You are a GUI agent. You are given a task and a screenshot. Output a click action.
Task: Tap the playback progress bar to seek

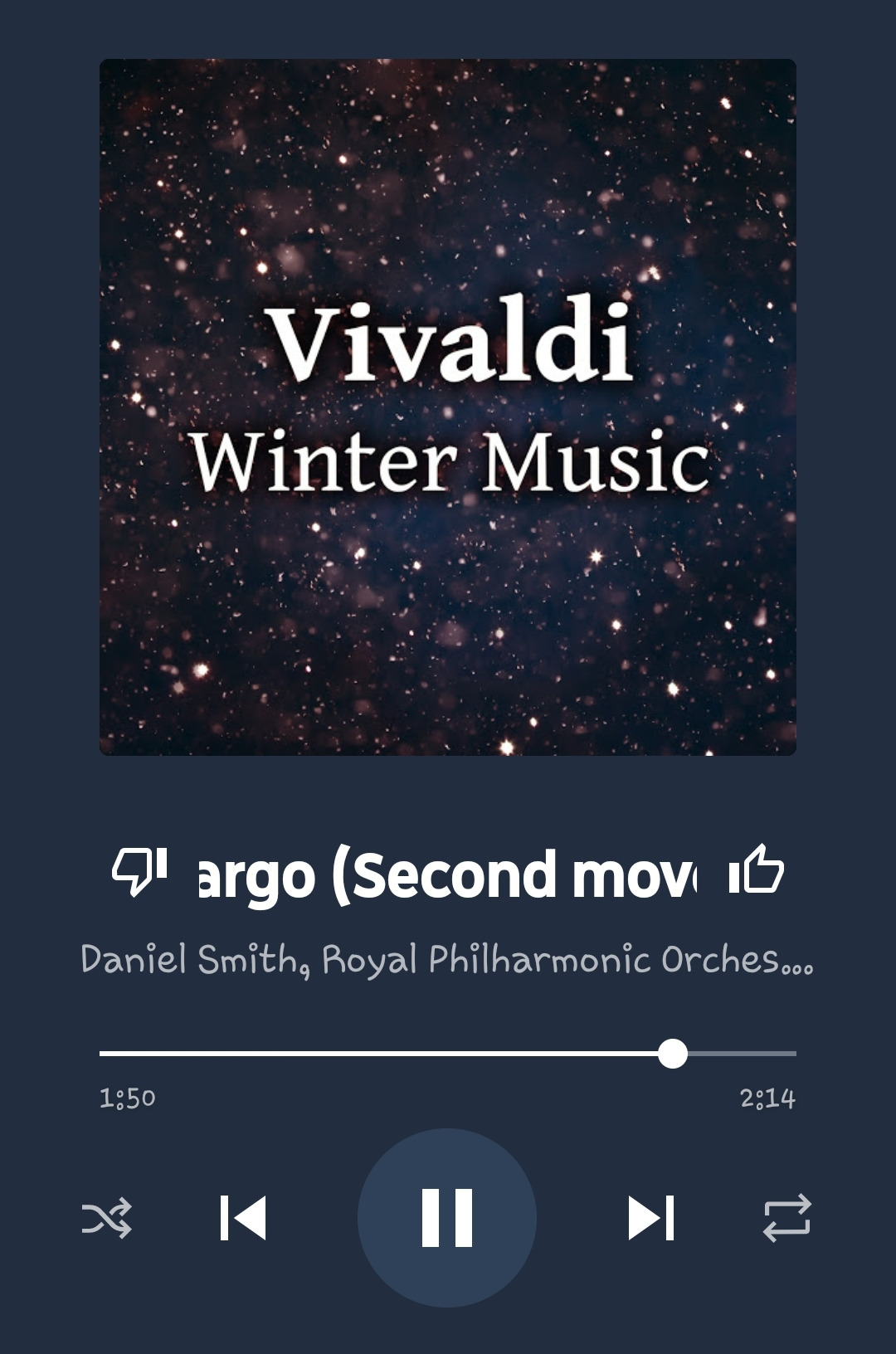448,1054
